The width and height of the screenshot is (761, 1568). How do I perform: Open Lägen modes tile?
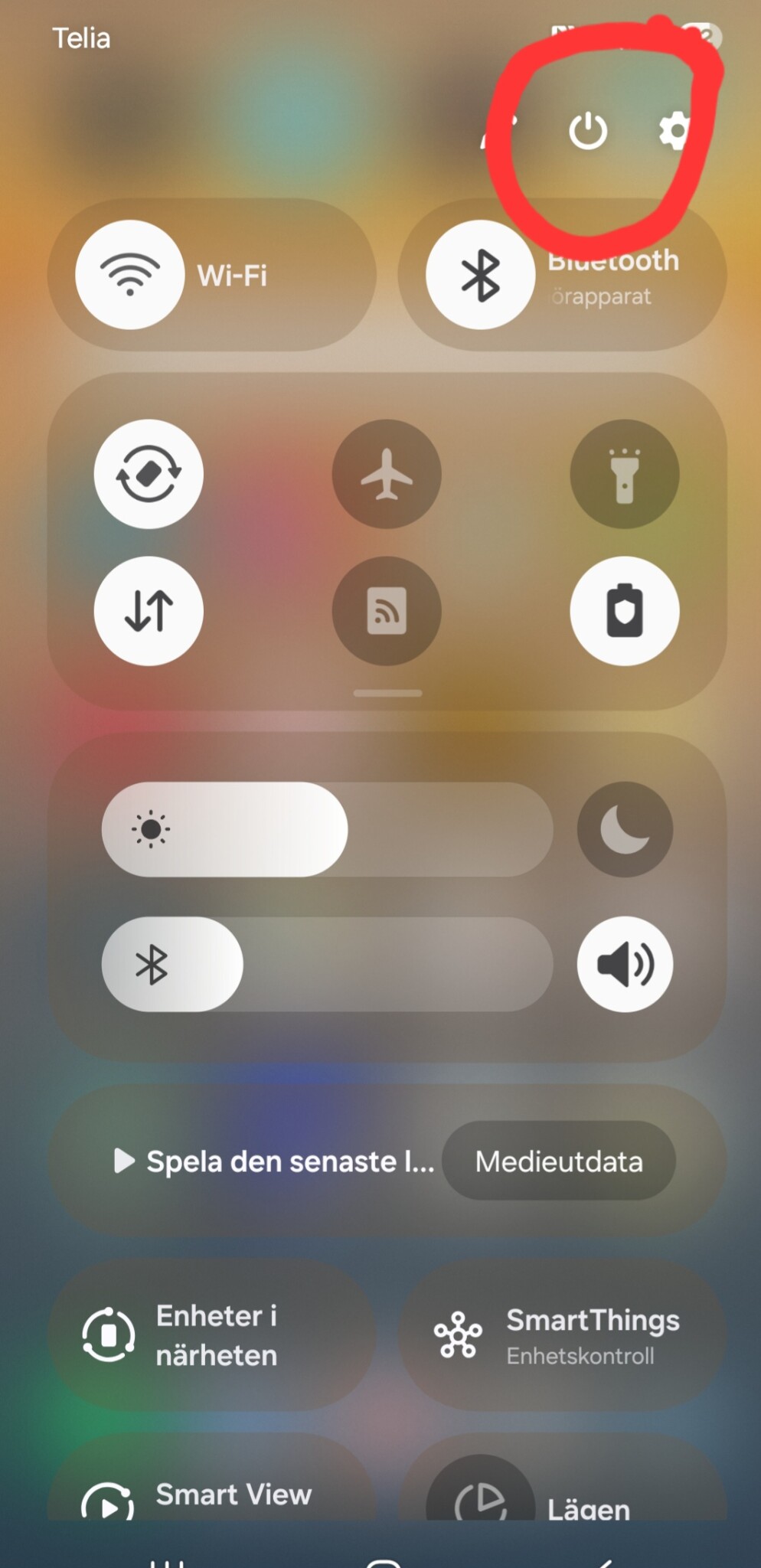pyautogui.click(x=563, y=1501)
